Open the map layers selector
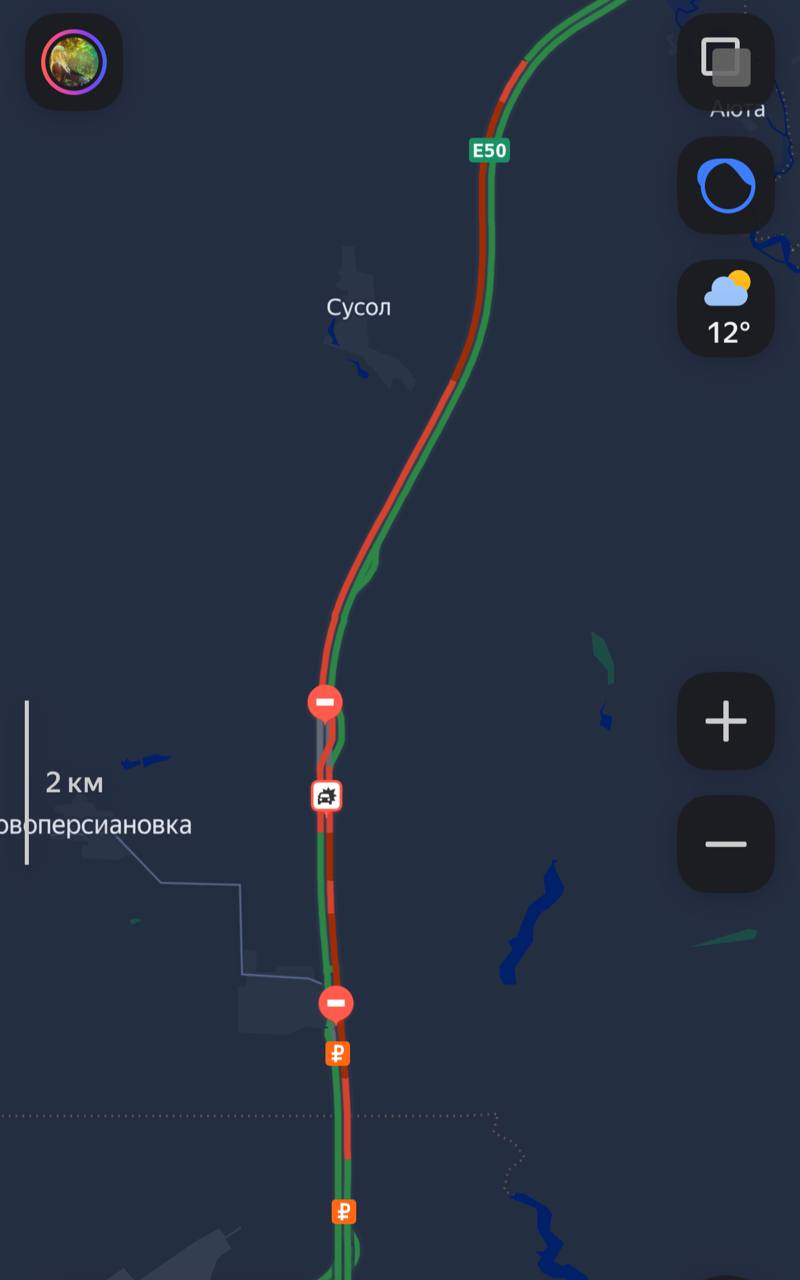This screenshot has height=1280, width=800. click(x=726, y=62)
